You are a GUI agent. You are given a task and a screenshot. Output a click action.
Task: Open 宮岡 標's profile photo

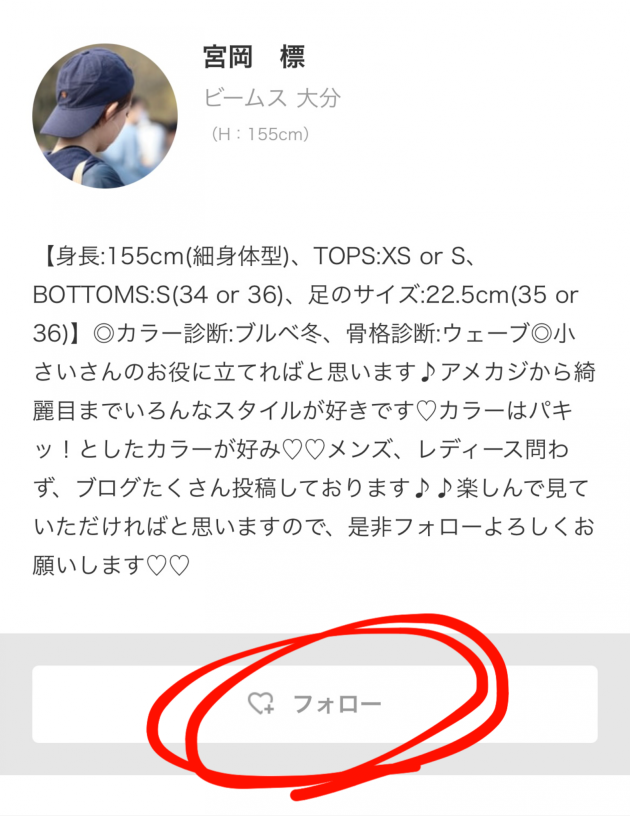pyautogui.click(x=105, y=115)
